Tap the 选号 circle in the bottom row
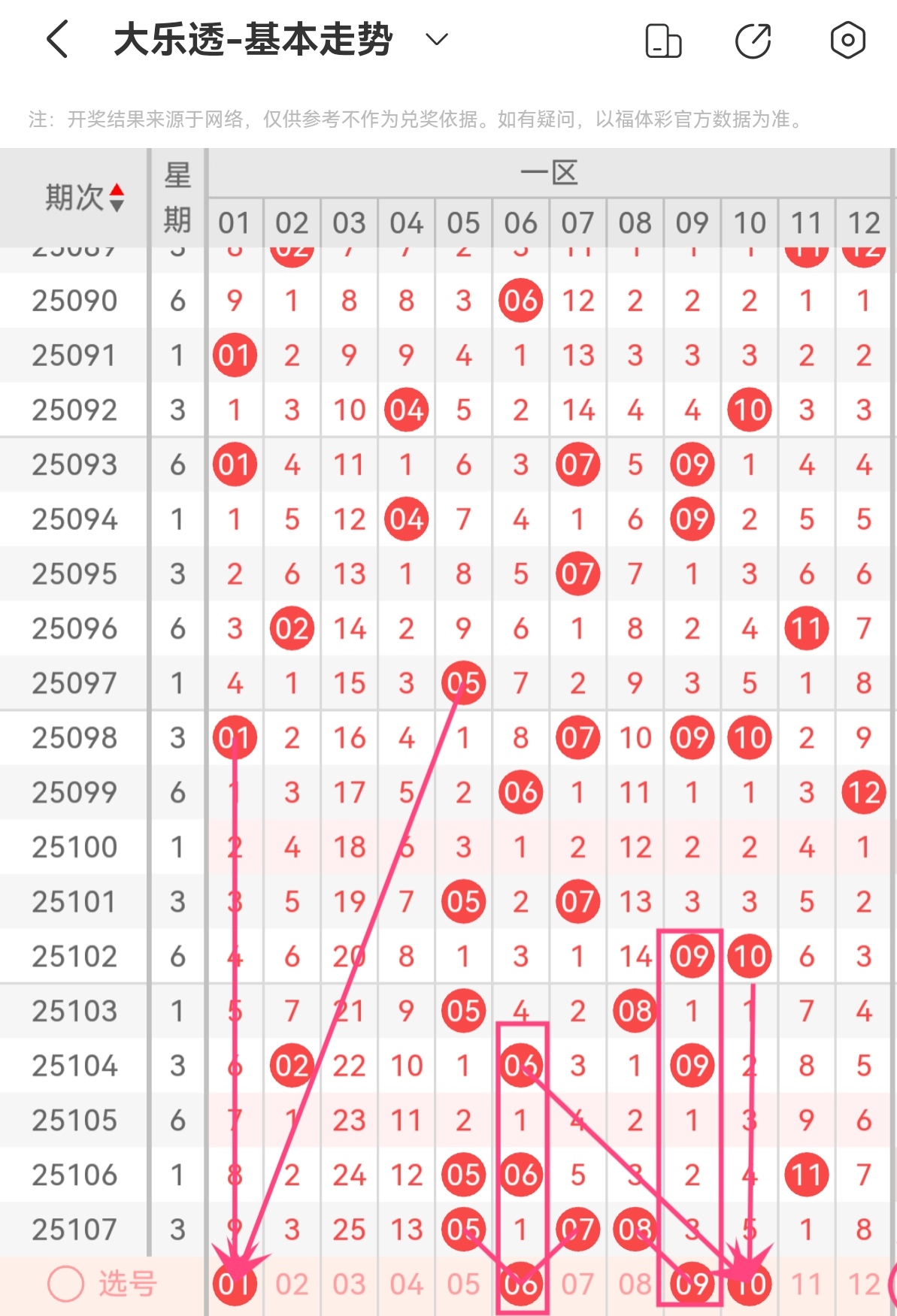 pyautogui.click(x=65, y=1284)
